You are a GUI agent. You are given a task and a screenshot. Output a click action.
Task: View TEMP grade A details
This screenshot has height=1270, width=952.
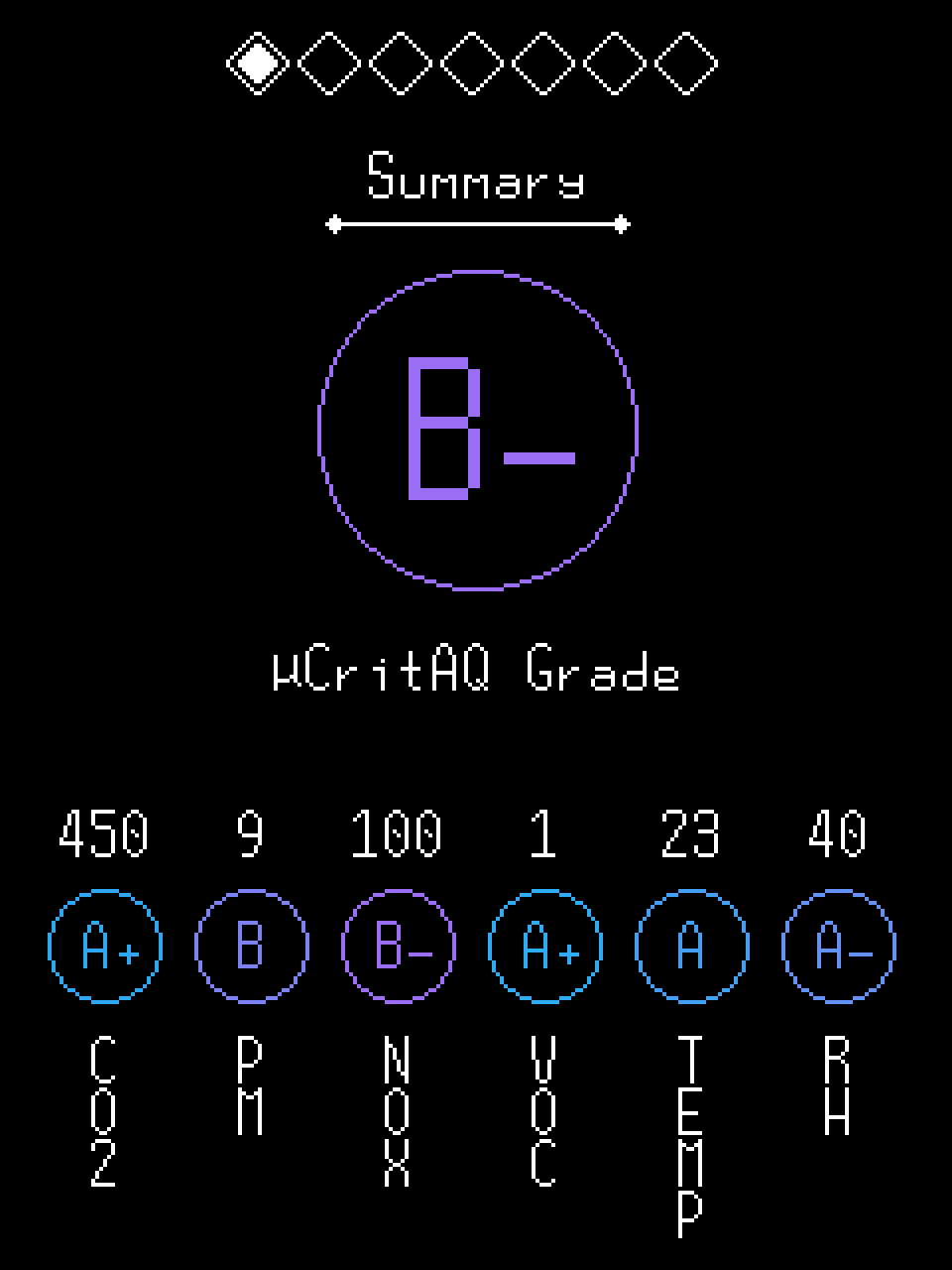click(691, 946)
